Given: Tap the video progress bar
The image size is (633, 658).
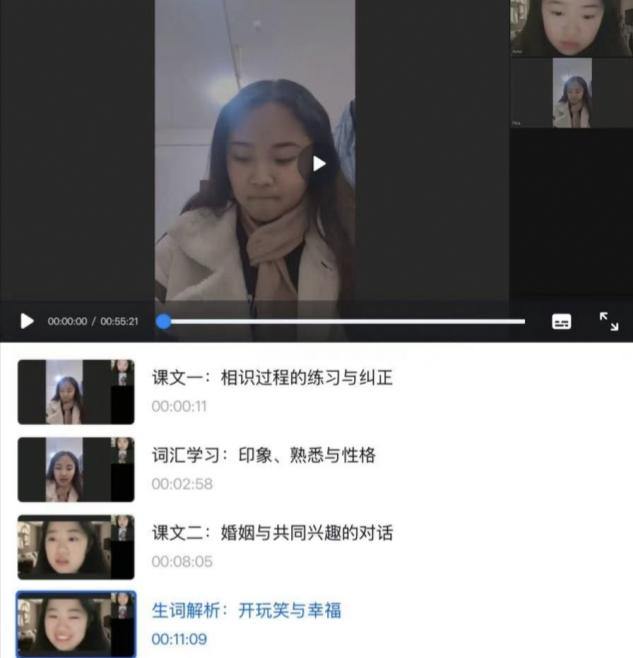Looking at the screenshot, I should (x=344, y=322).
